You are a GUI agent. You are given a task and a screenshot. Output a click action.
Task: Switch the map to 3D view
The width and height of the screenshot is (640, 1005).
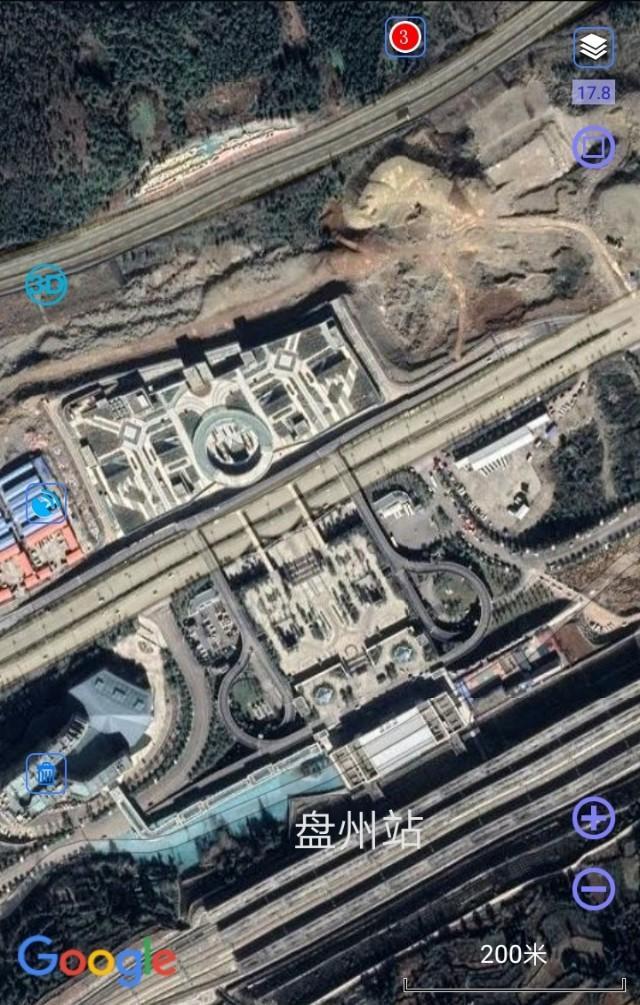46,285
